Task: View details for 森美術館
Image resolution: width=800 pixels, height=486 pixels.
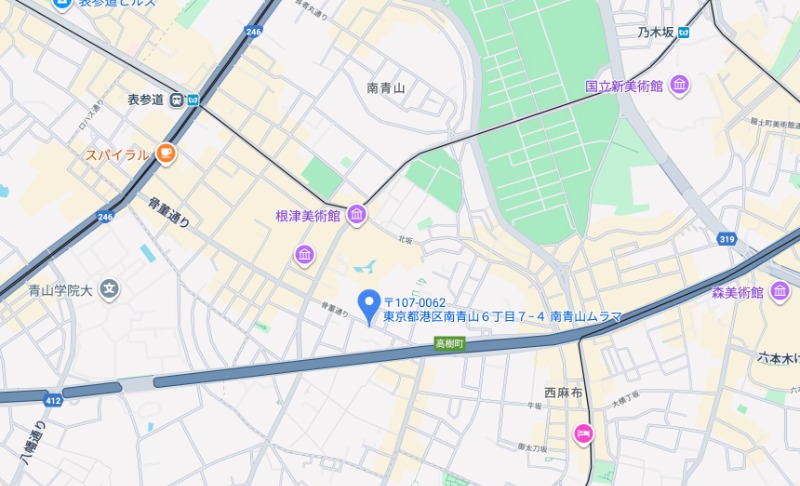Action: pyautogui.click(x=781, y=292)
